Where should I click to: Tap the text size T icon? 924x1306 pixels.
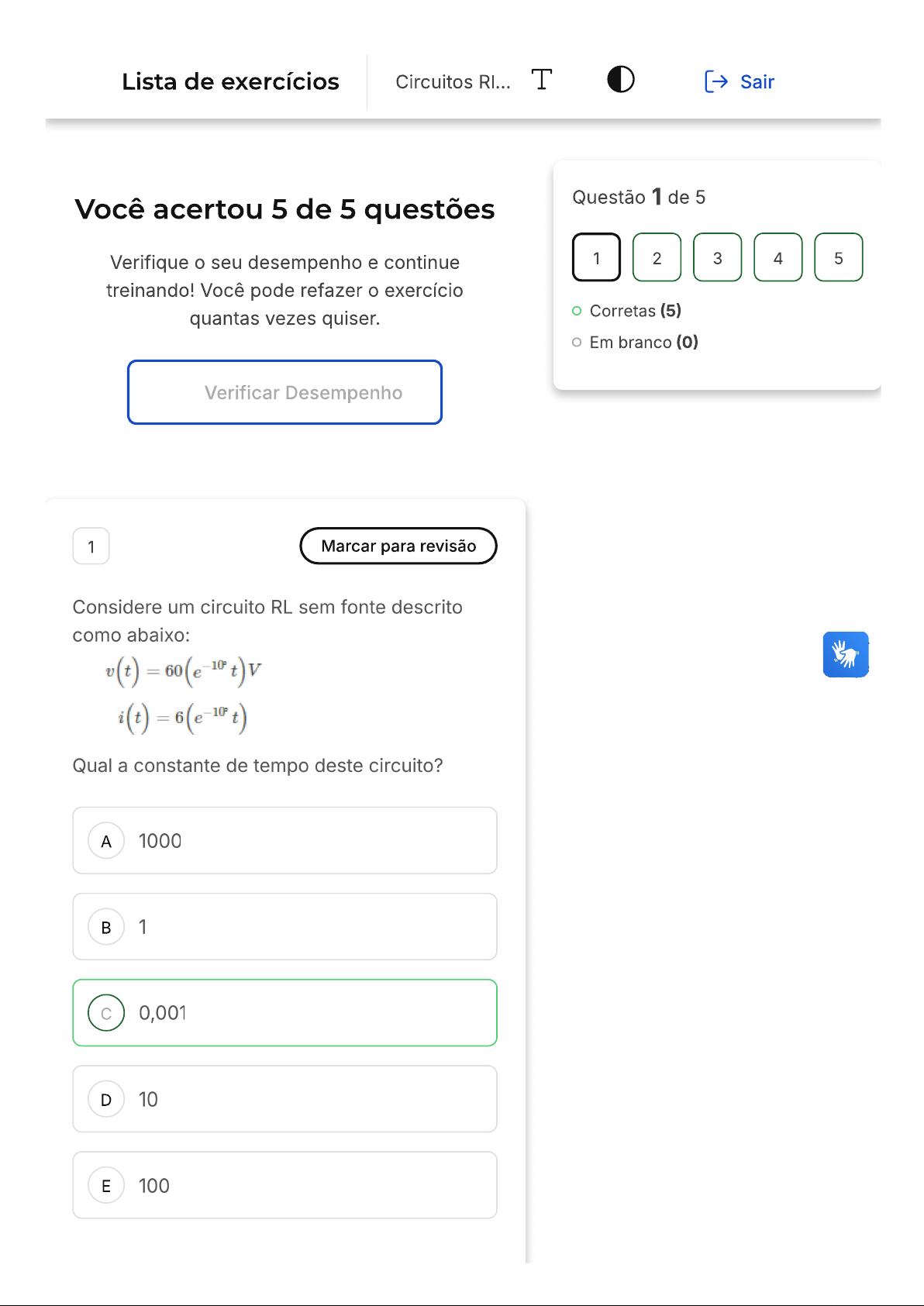coord(542,80)
